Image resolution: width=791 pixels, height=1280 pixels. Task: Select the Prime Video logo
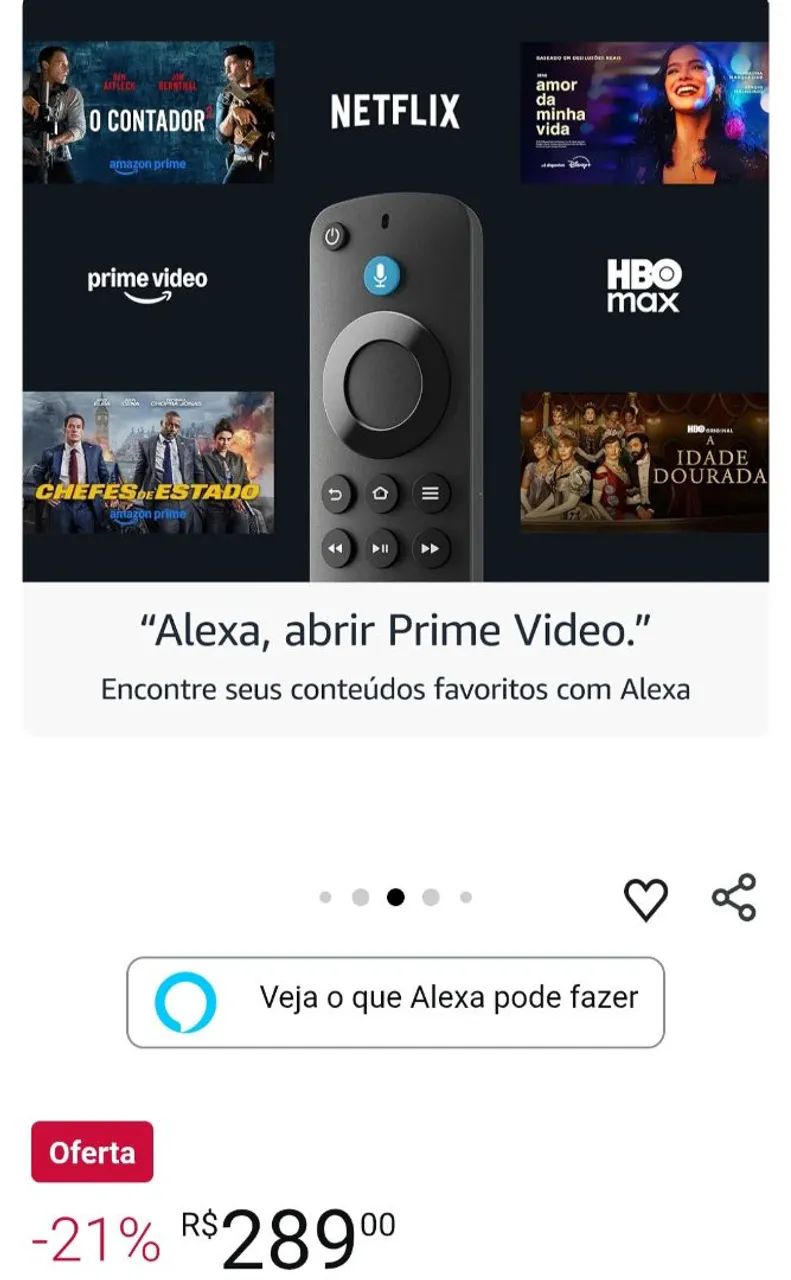[x=145, y=281]
